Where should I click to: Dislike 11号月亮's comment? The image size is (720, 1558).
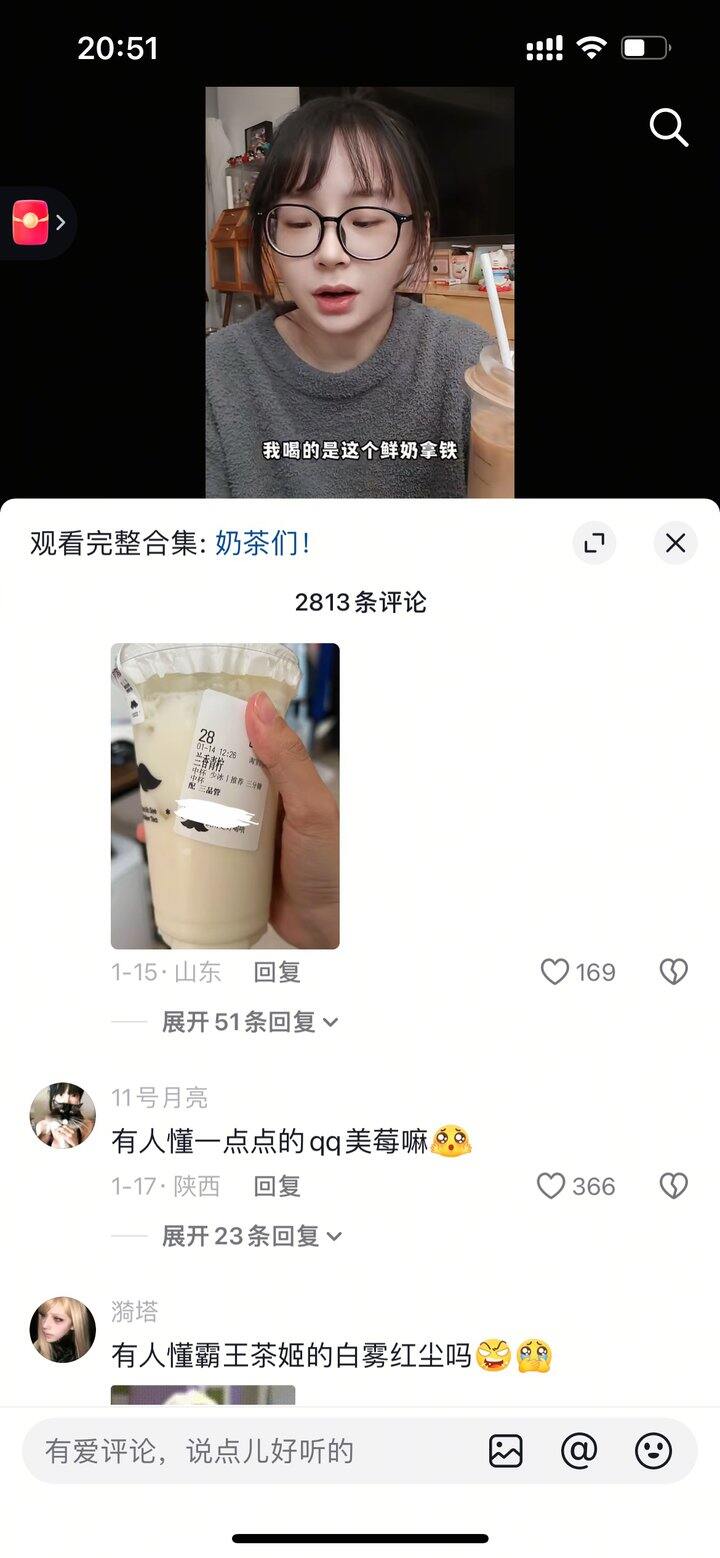(673, 1186)
